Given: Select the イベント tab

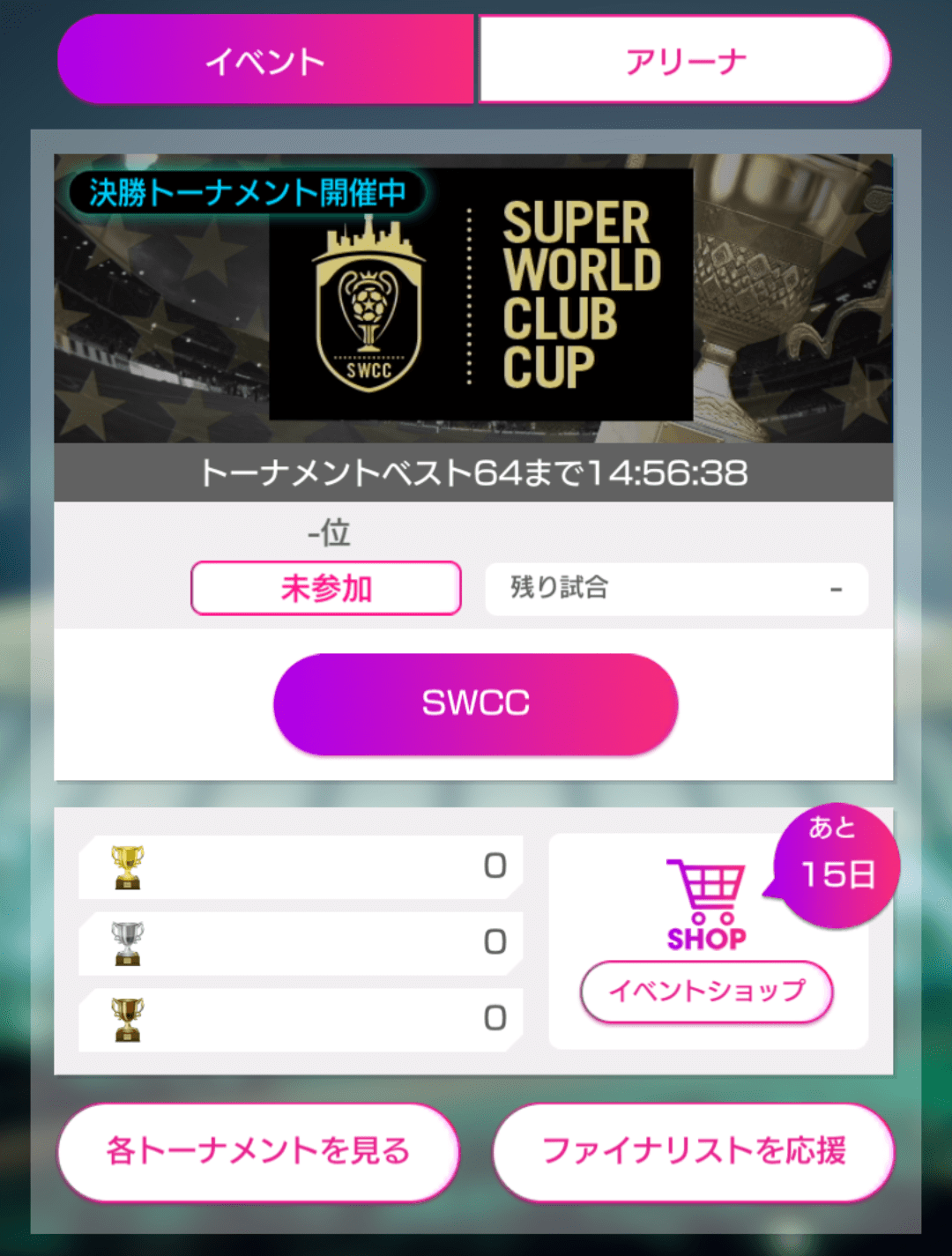Looking at the screenshot, I should (264, 60).
